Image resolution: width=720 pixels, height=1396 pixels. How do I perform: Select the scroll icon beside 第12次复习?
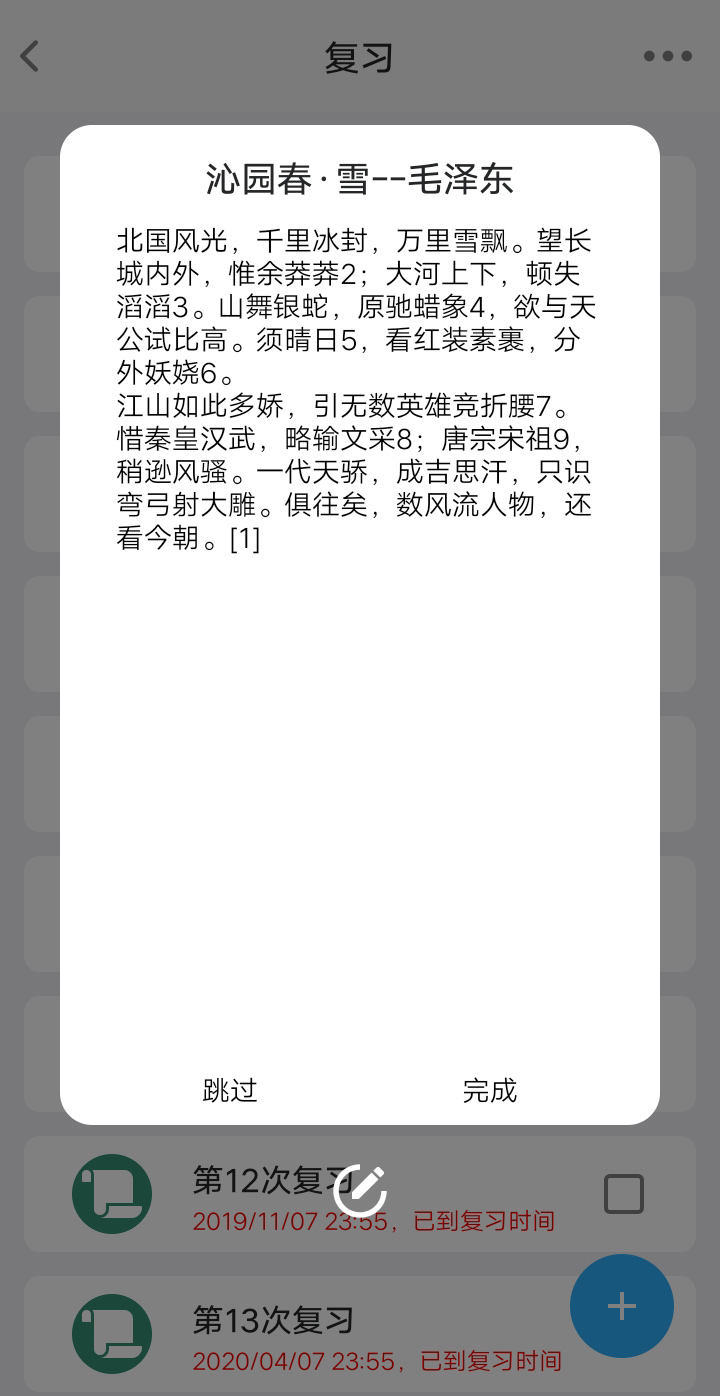point(112,1193)
